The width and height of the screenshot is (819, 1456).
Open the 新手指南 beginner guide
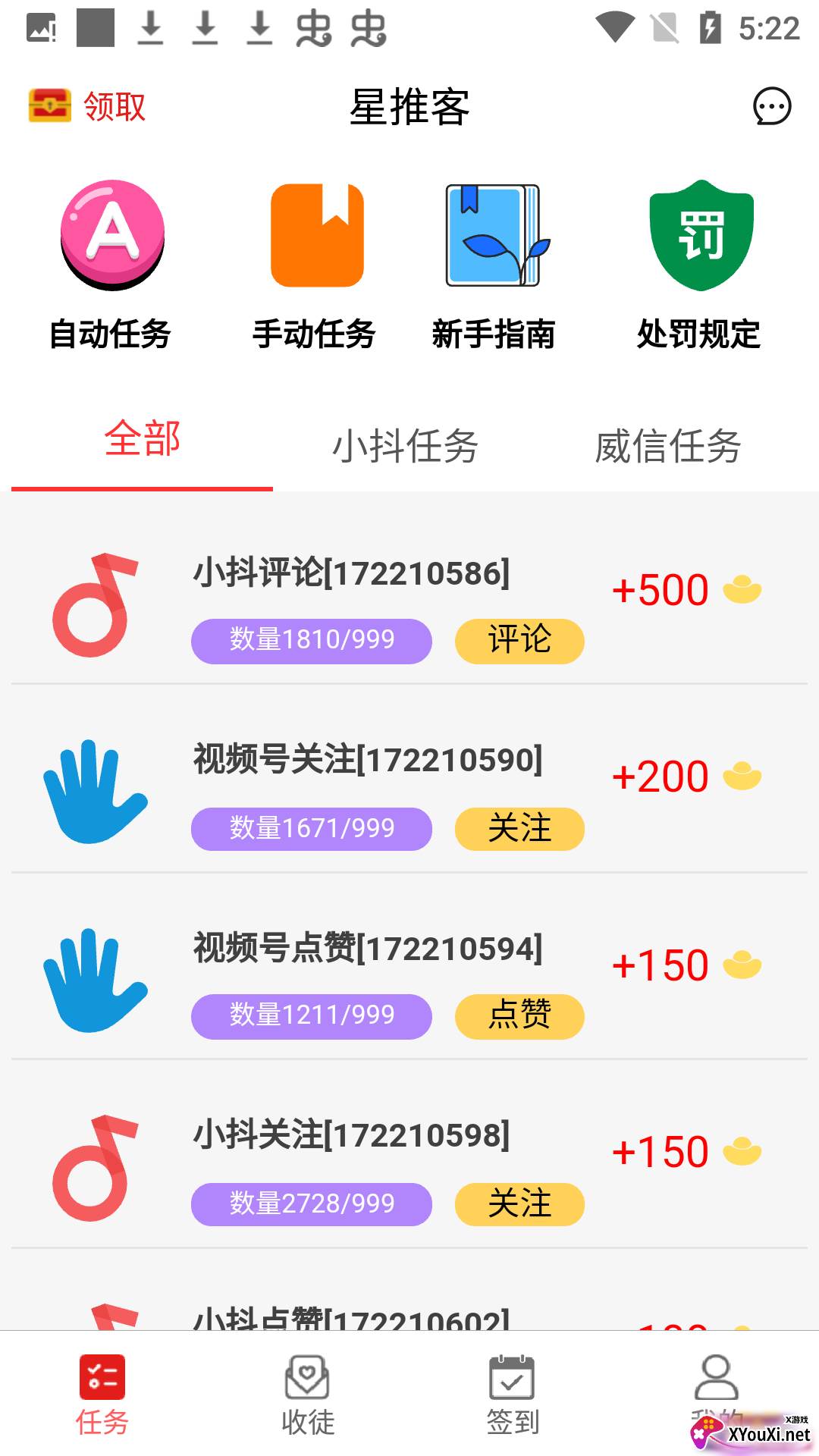pos(494,265)
